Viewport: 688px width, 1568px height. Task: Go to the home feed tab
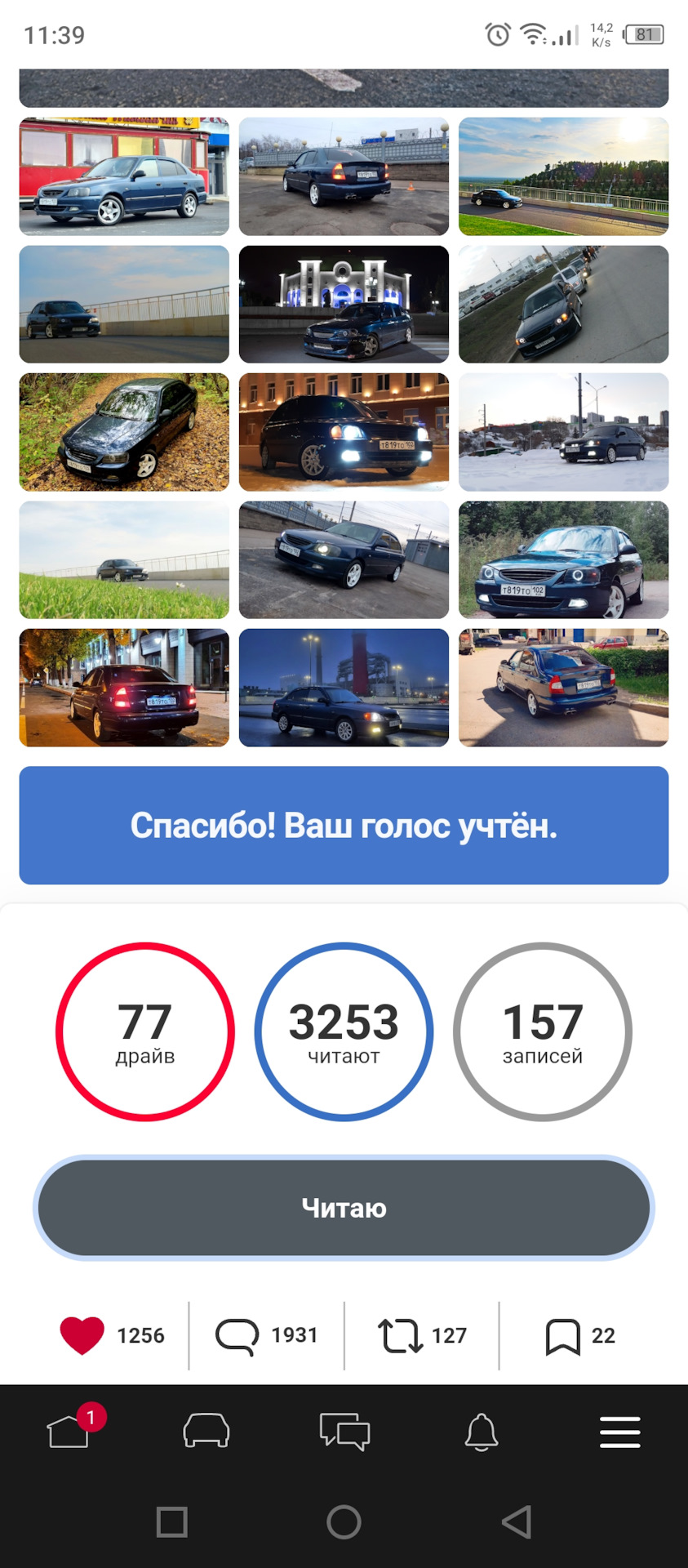coord(69,1431)
